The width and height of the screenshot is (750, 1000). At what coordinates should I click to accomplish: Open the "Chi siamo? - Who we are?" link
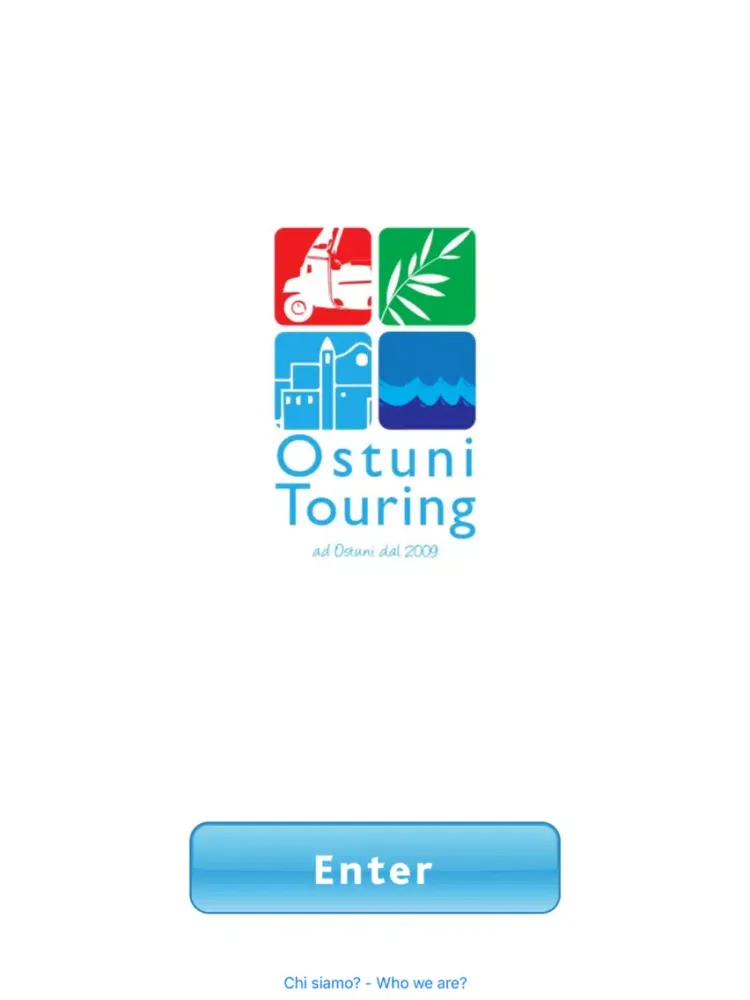[x=375, y=983]
